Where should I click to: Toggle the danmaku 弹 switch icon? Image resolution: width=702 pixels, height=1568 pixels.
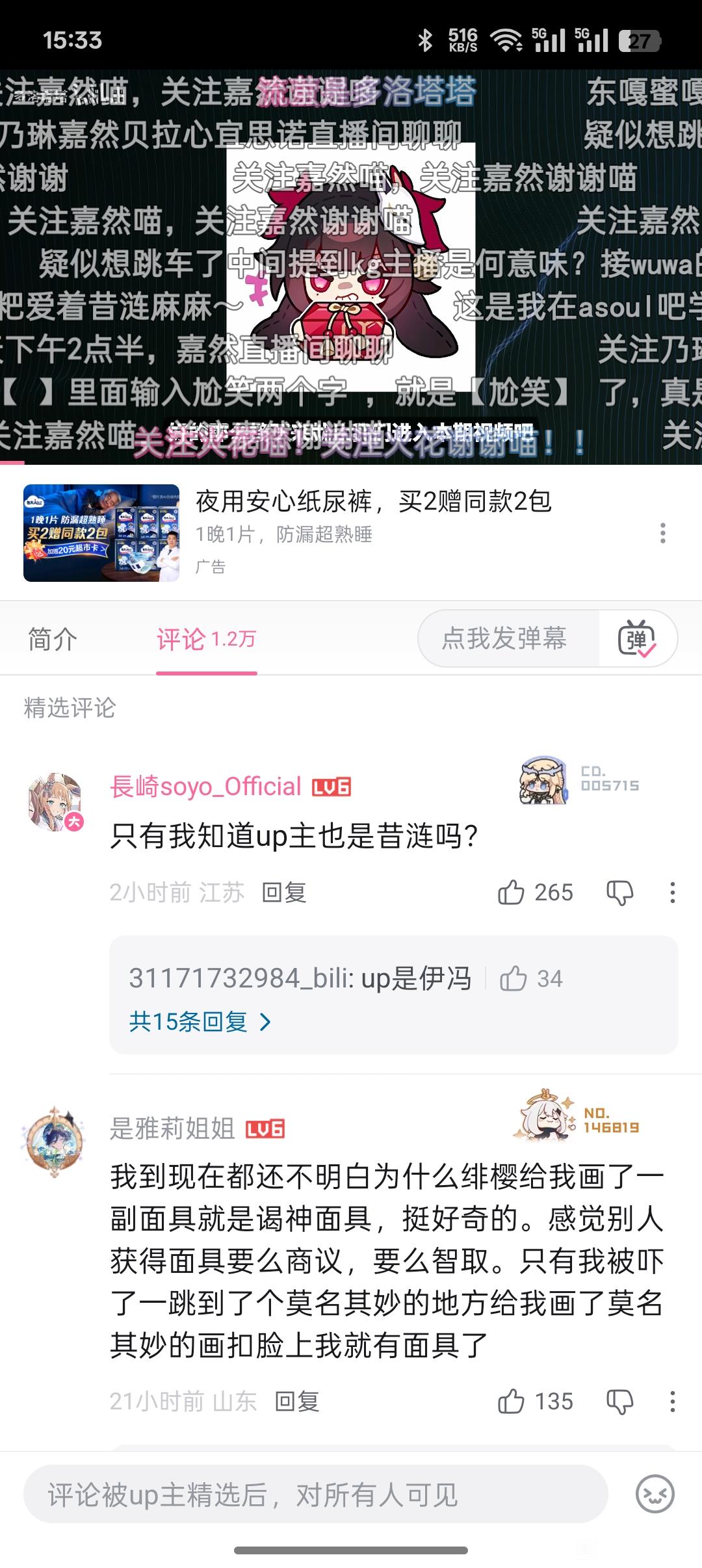coord(636,639)
